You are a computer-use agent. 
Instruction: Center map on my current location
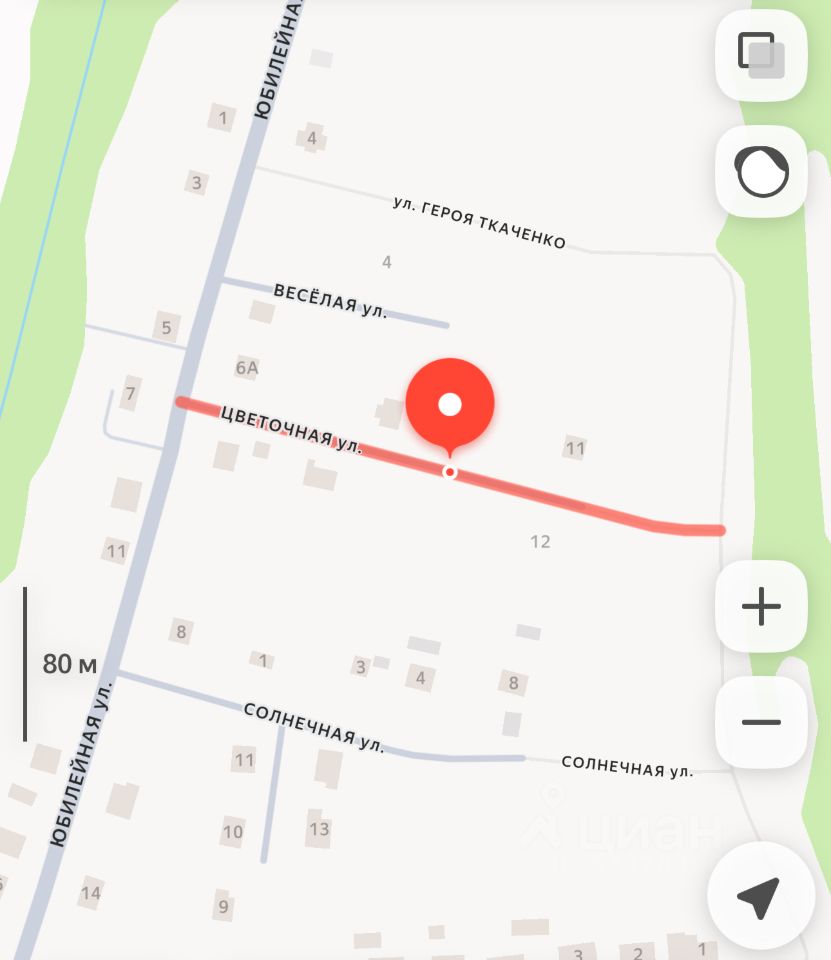pyautogui.click(x=759, y=896)
